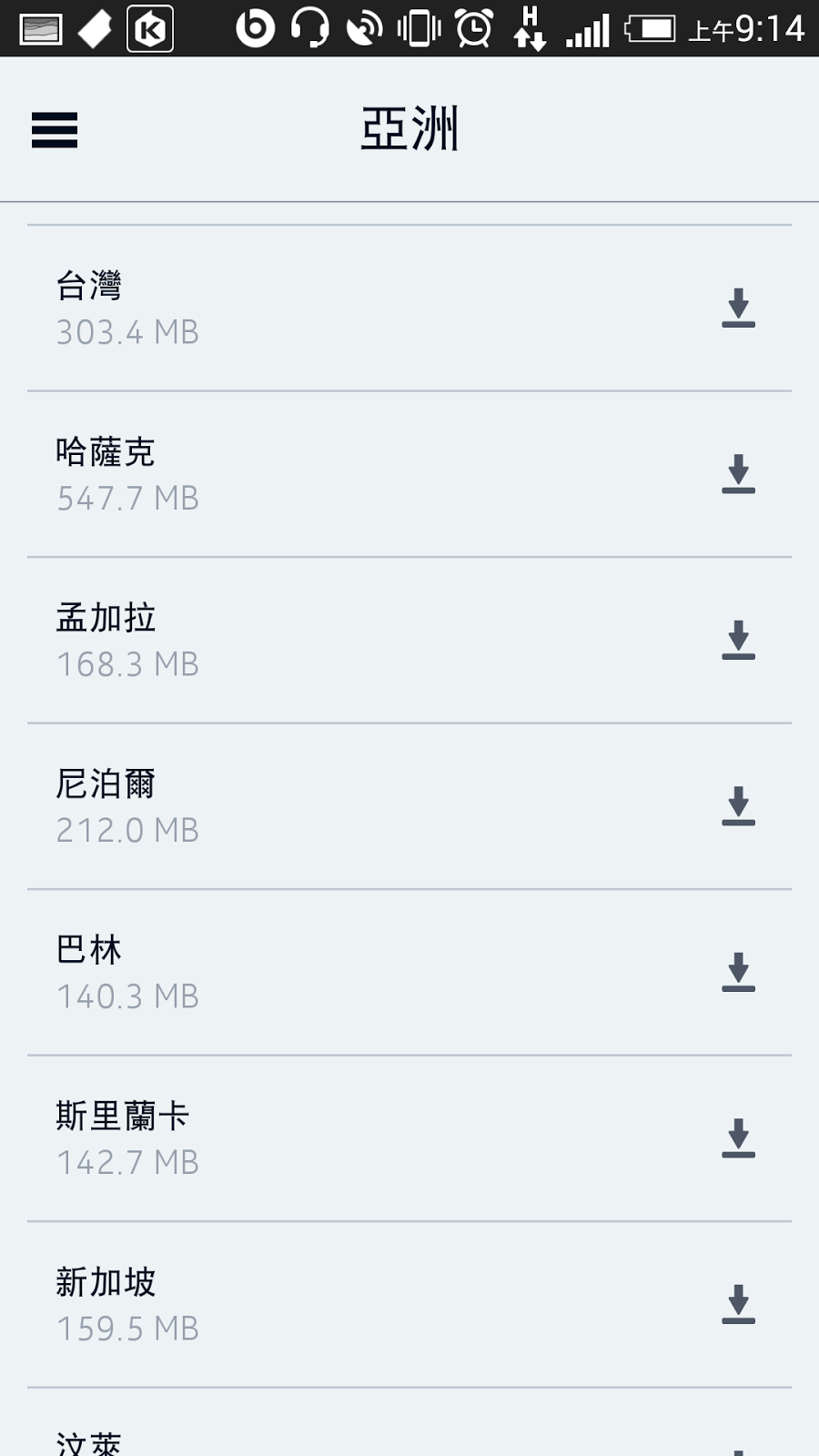Download the 台灣 map
Viewport: 819px width, 1456px height.
click(x=738, y=308)
